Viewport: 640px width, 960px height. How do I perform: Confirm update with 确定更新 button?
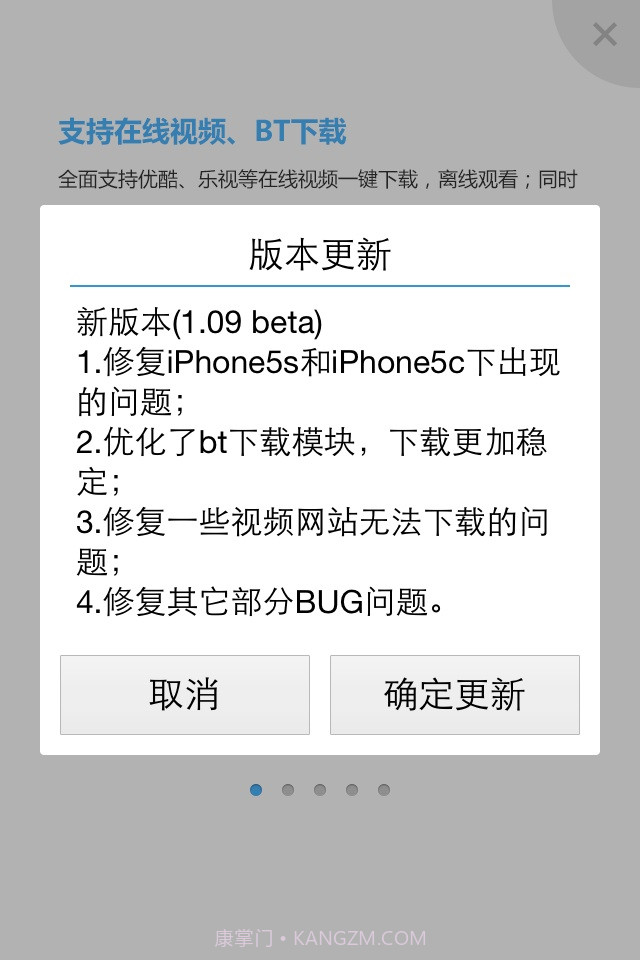[455, 695]
